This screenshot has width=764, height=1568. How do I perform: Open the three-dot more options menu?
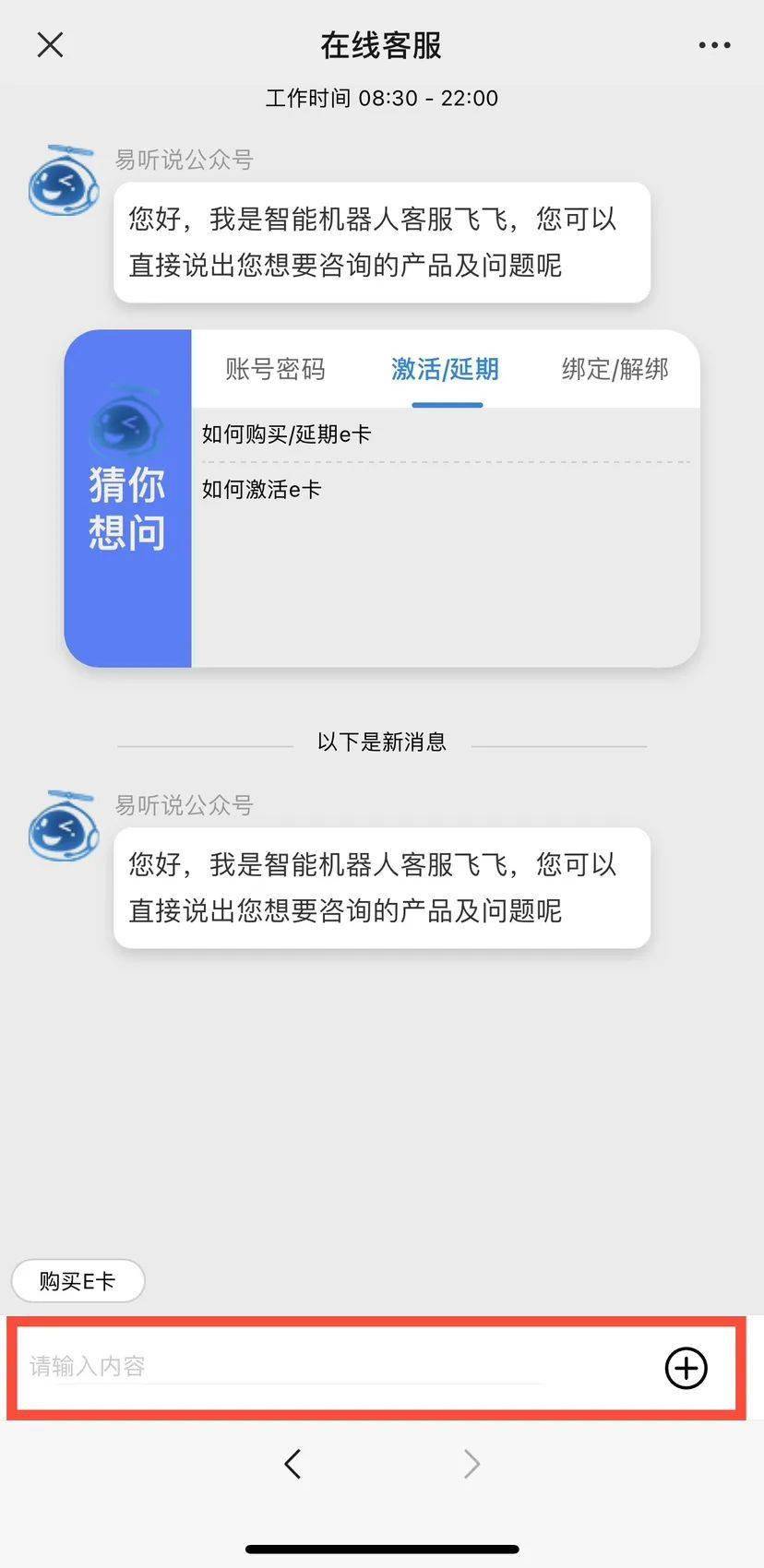click(712, 44)
